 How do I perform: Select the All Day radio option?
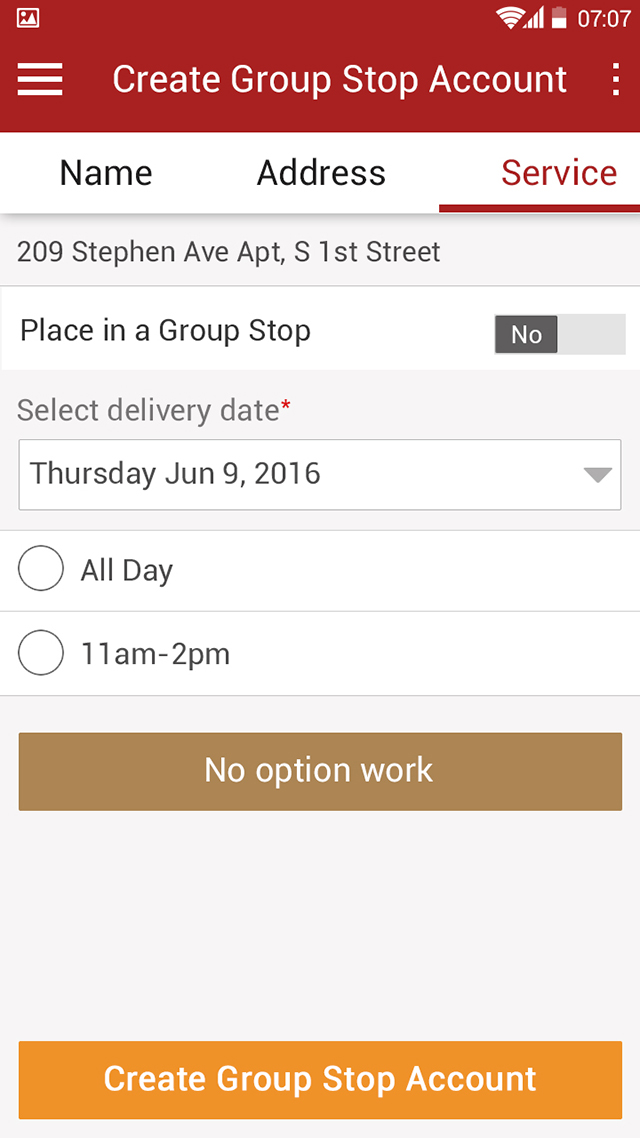coord(320,570)
